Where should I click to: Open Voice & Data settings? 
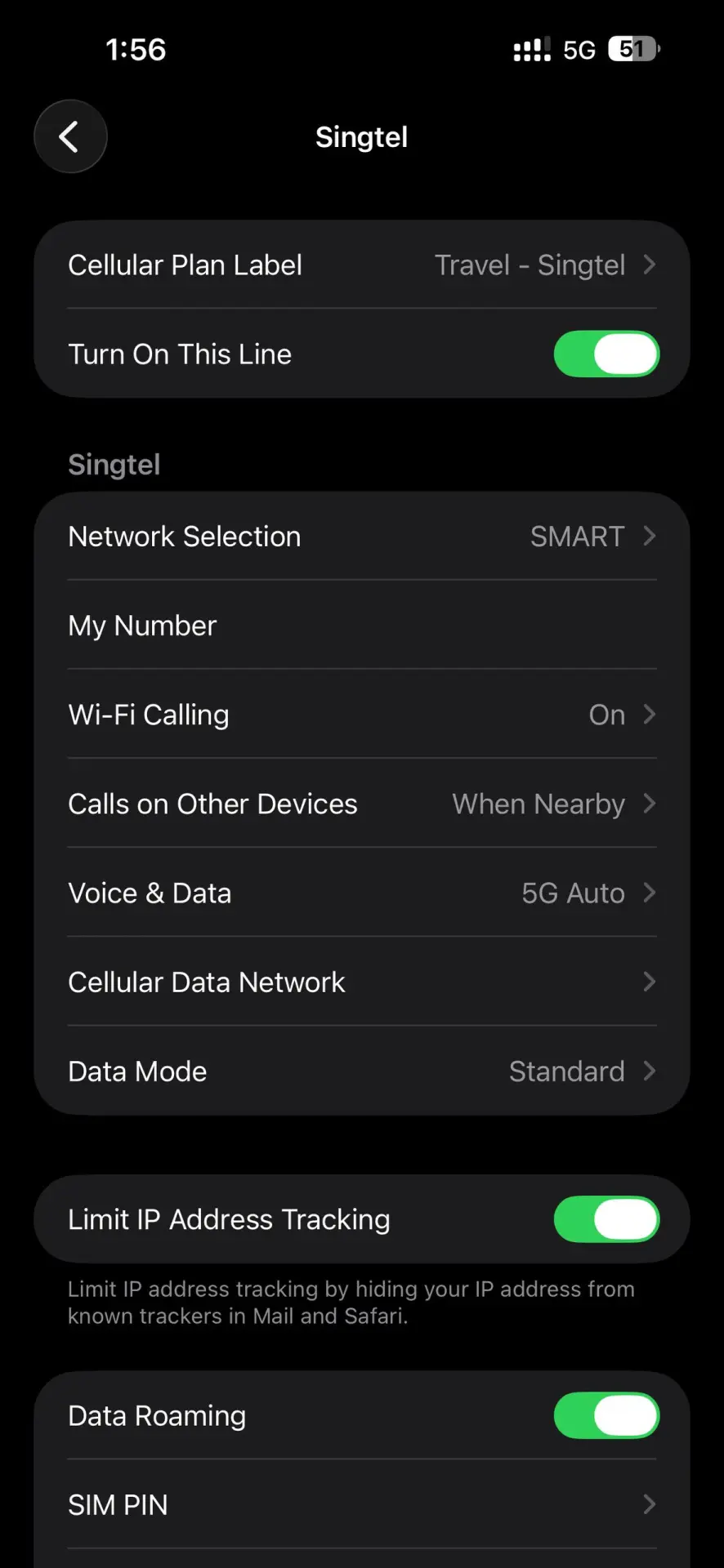coord(362,893)
